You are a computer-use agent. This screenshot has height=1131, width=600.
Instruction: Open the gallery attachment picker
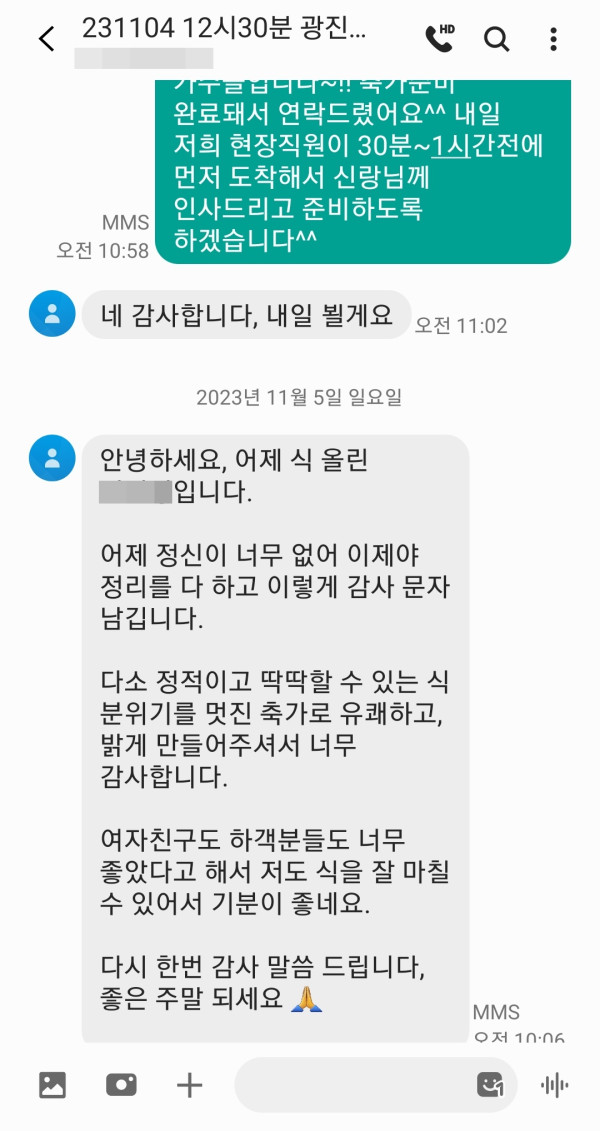(x=52, y=1085)
